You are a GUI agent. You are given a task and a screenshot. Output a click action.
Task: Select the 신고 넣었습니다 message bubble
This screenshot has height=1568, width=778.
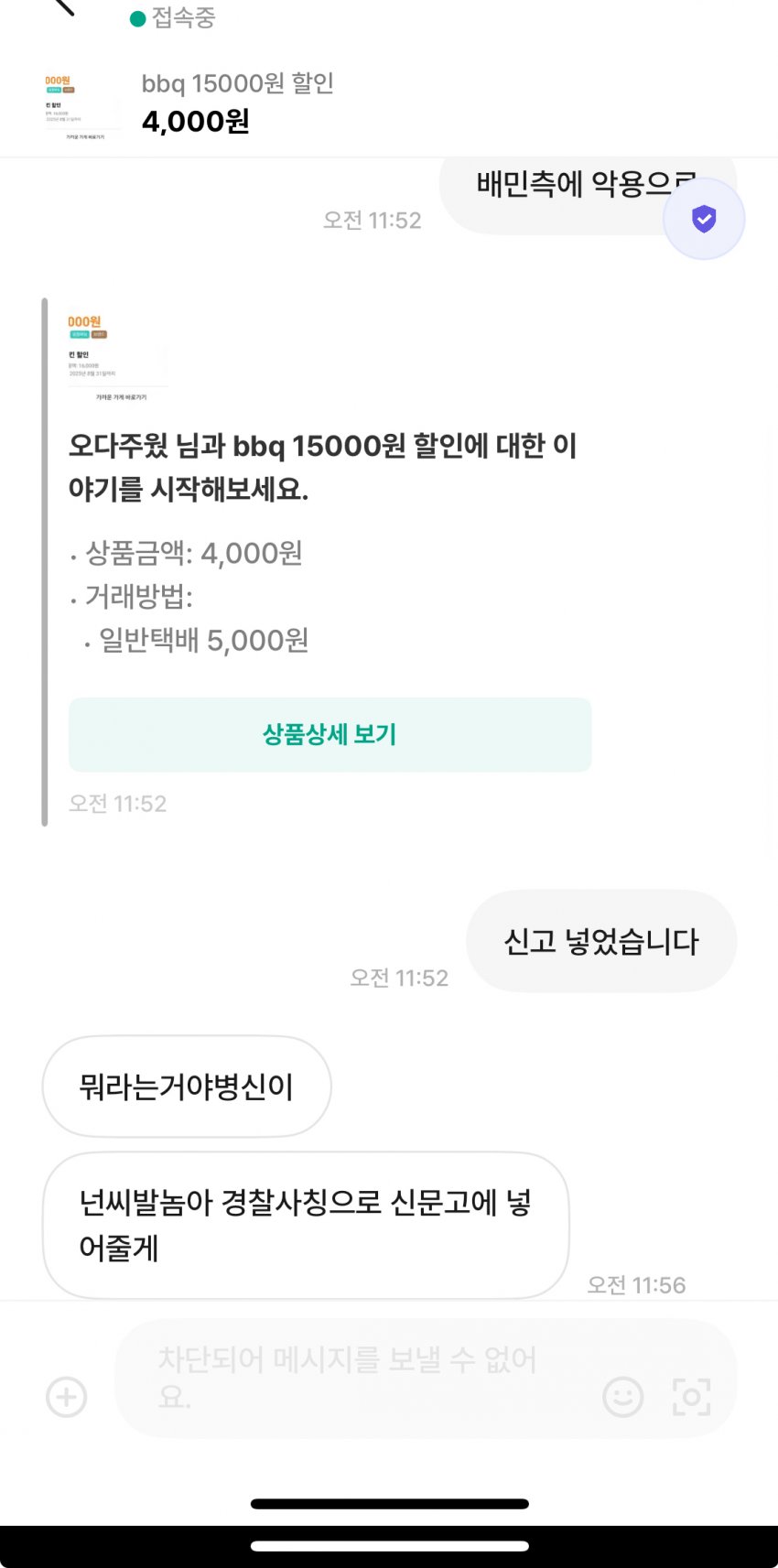click(601, 941)
